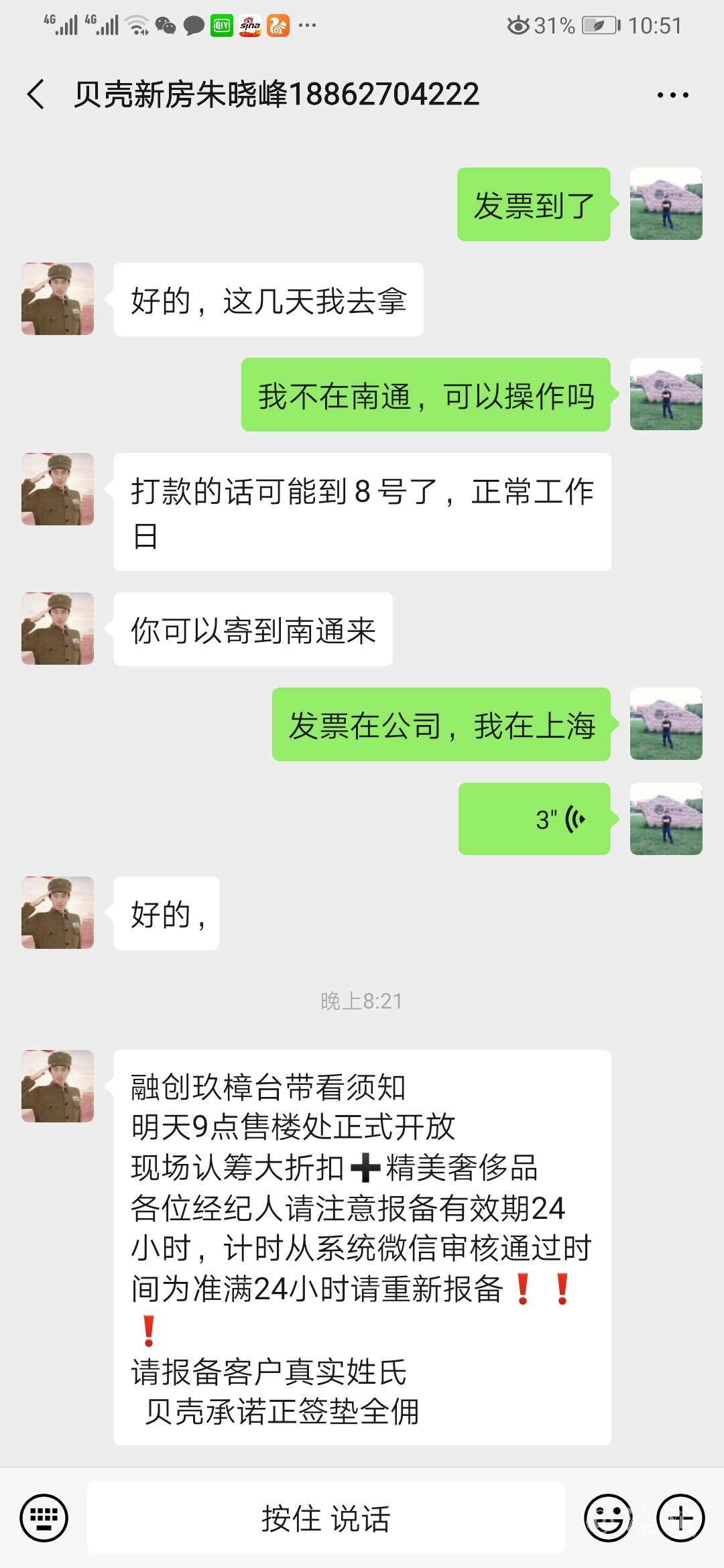
Task: Tap the 按住 说话 hold-to-talk button
Action: tap(325, 1518)
